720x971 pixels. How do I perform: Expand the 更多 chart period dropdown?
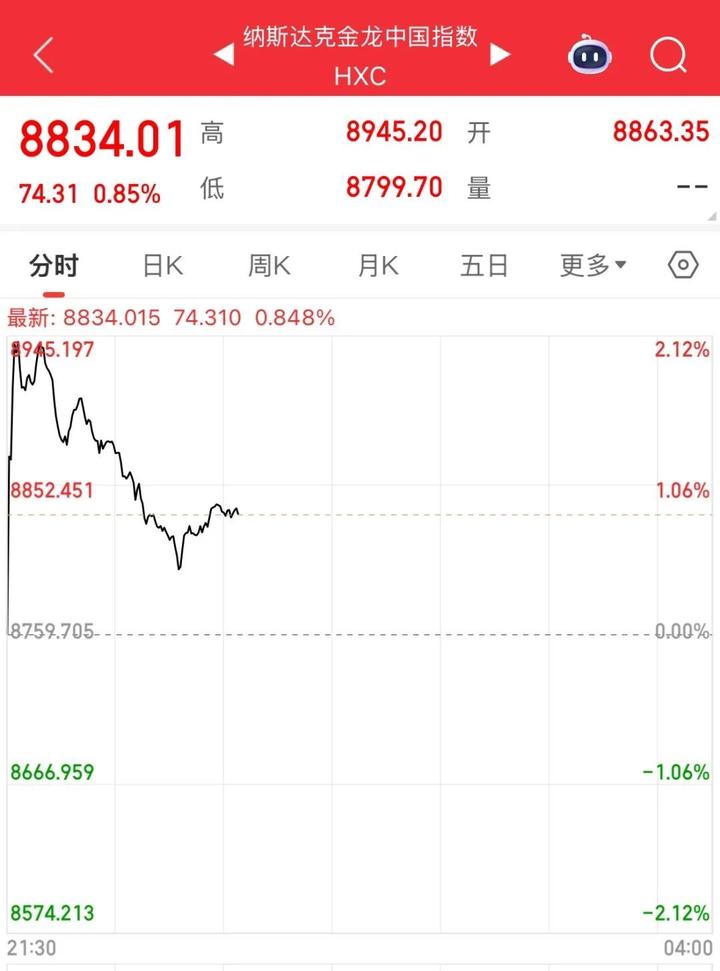coord(593,265)
